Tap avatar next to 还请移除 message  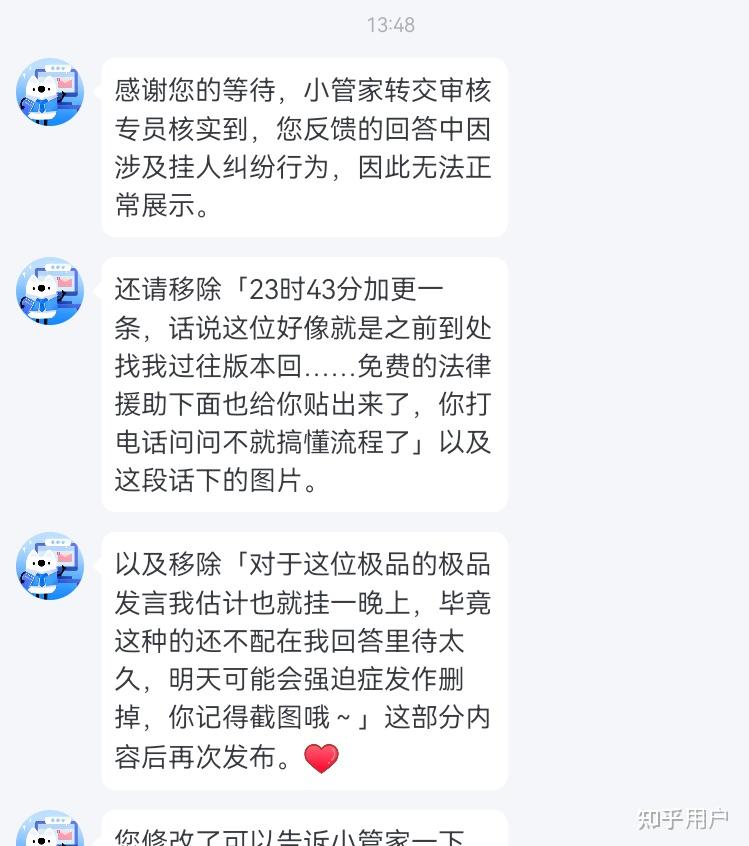click(x=50, y=291)
